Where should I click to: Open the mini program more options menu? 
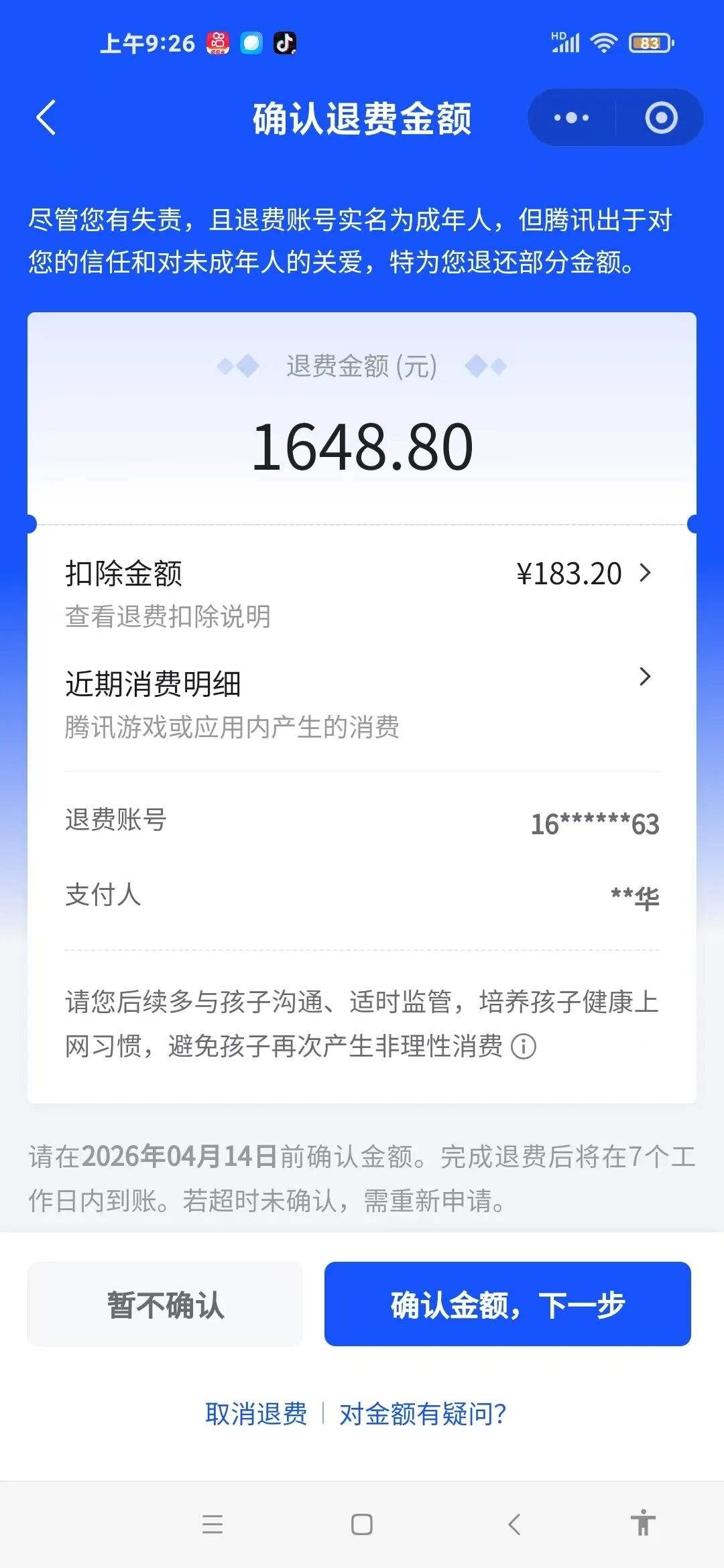coord(571,118)
